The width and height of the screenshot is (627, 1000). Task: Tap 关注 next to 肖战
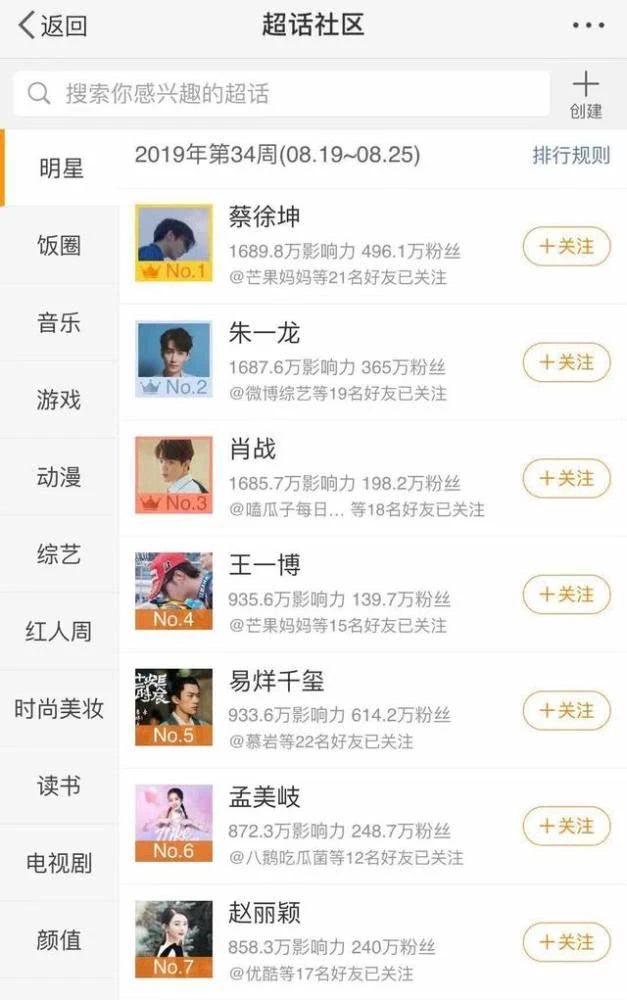566,478
